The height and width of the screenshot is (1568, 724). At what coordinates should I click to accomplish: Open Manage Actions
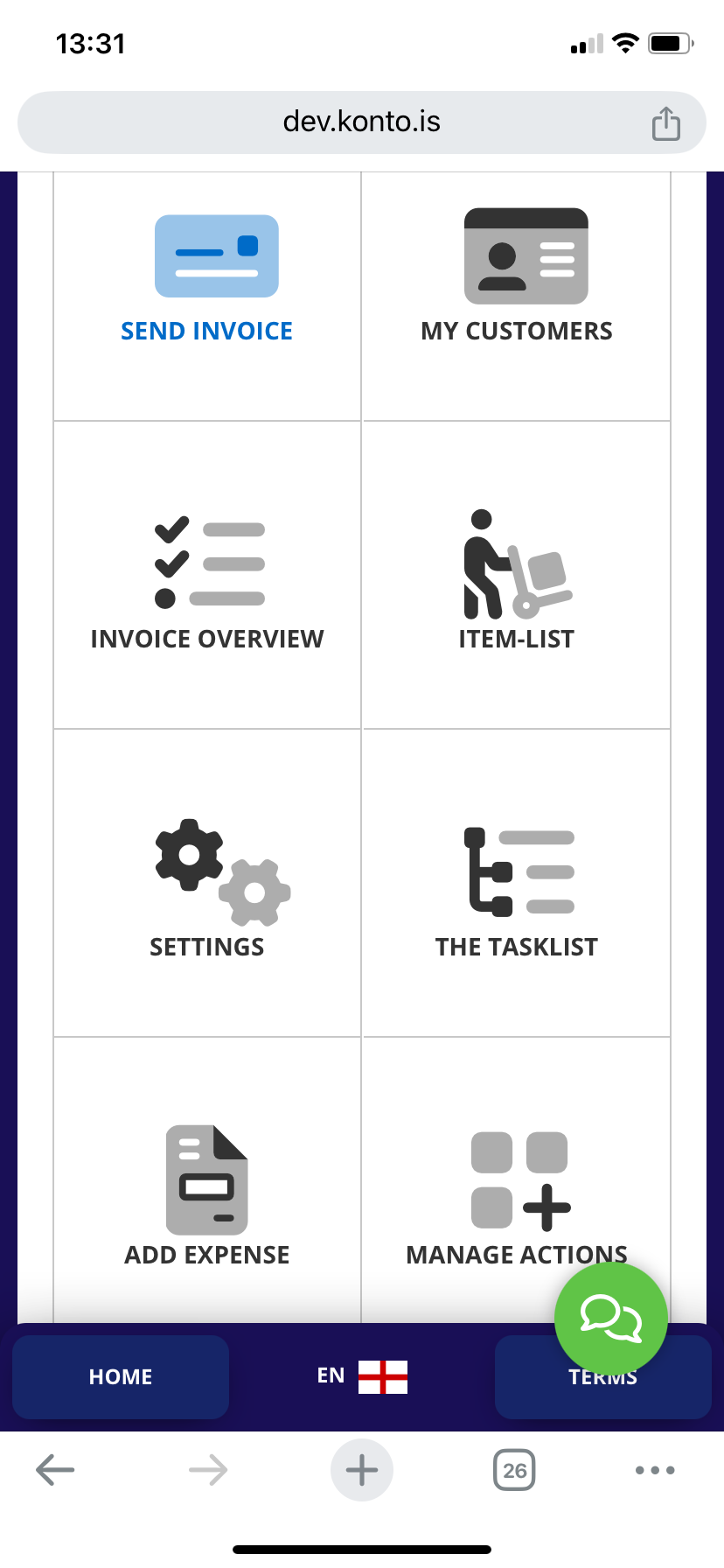[x=517, y=1181]
